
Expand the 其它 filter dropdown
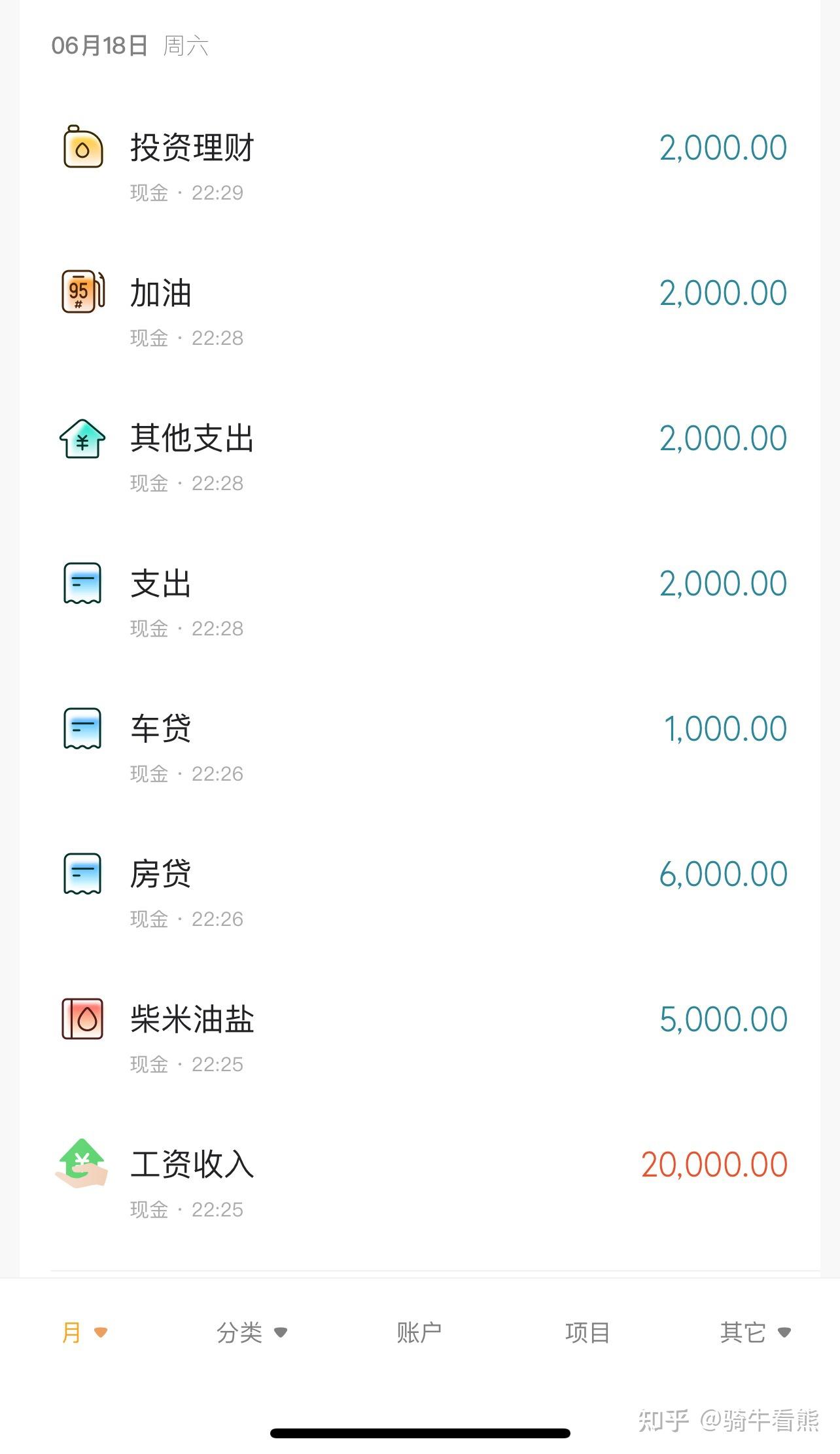[755, 1332]
